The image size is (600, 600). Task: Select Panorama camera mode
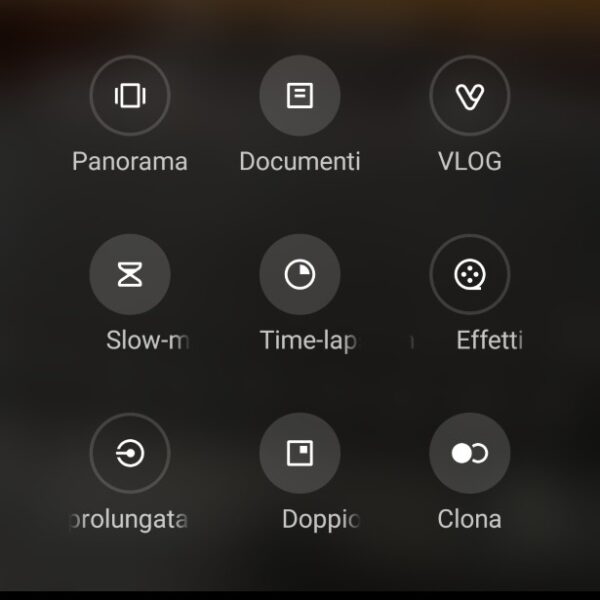(130, 96)
